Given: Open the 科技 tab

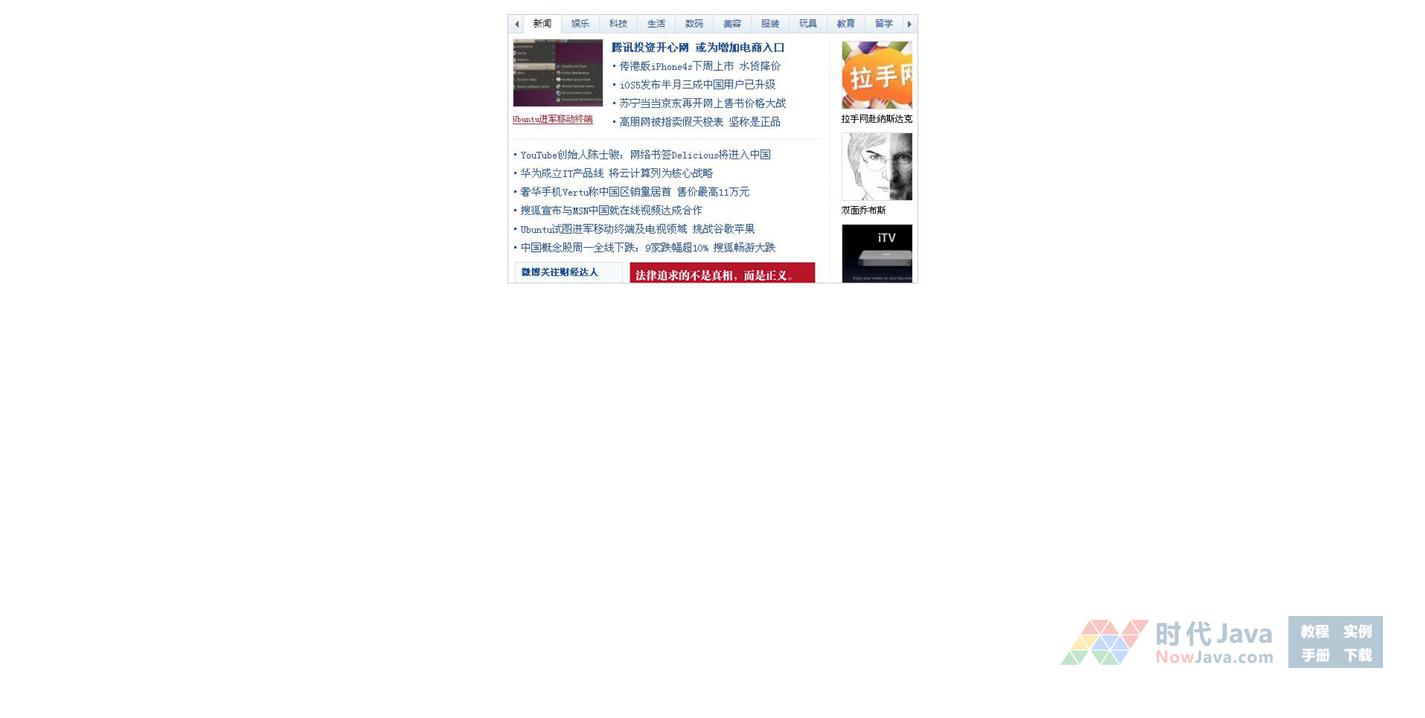Looking at the screenshot, I should [x=618, y=24].
